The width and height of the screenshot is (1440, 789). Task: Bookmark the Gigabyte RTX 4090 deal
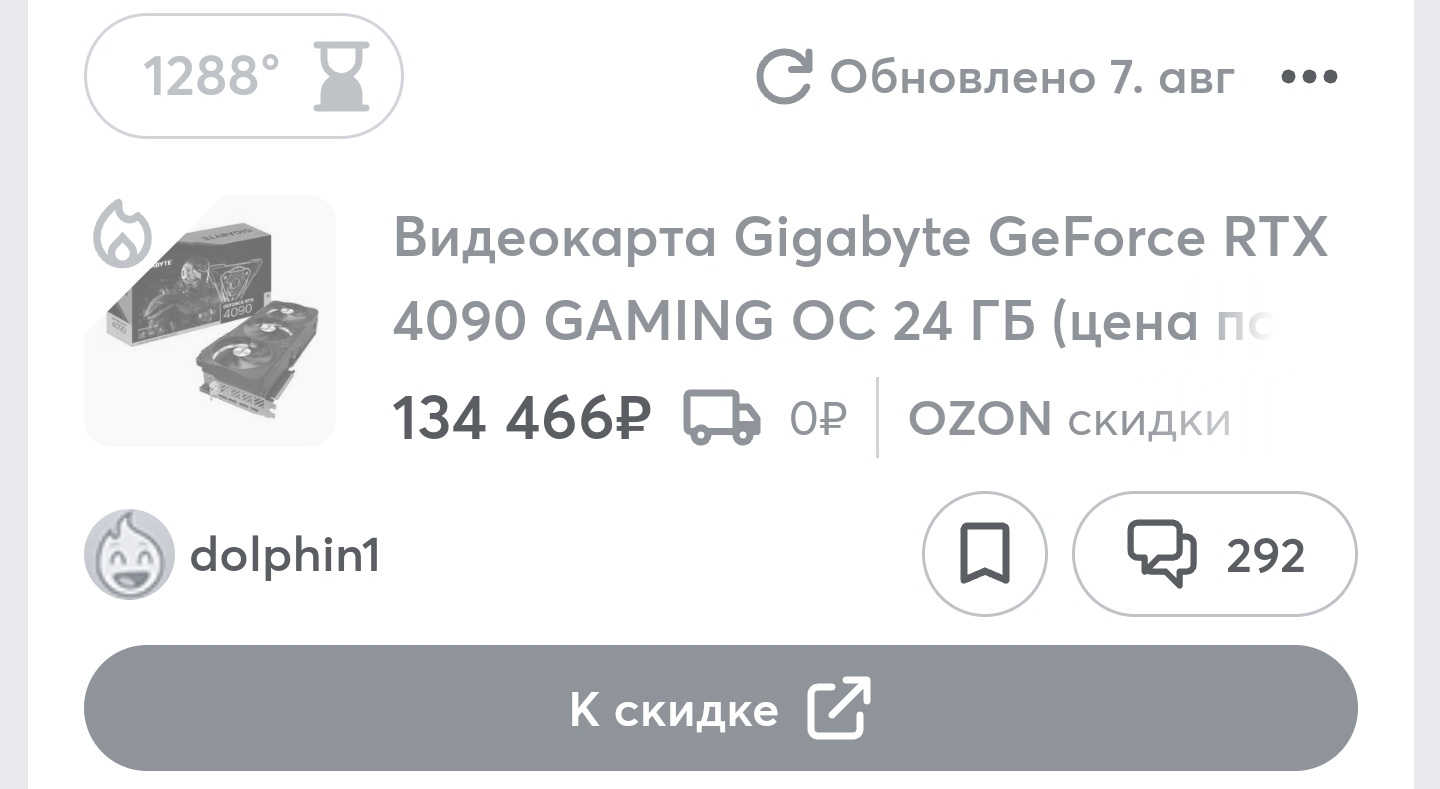[x=984, y=553]
